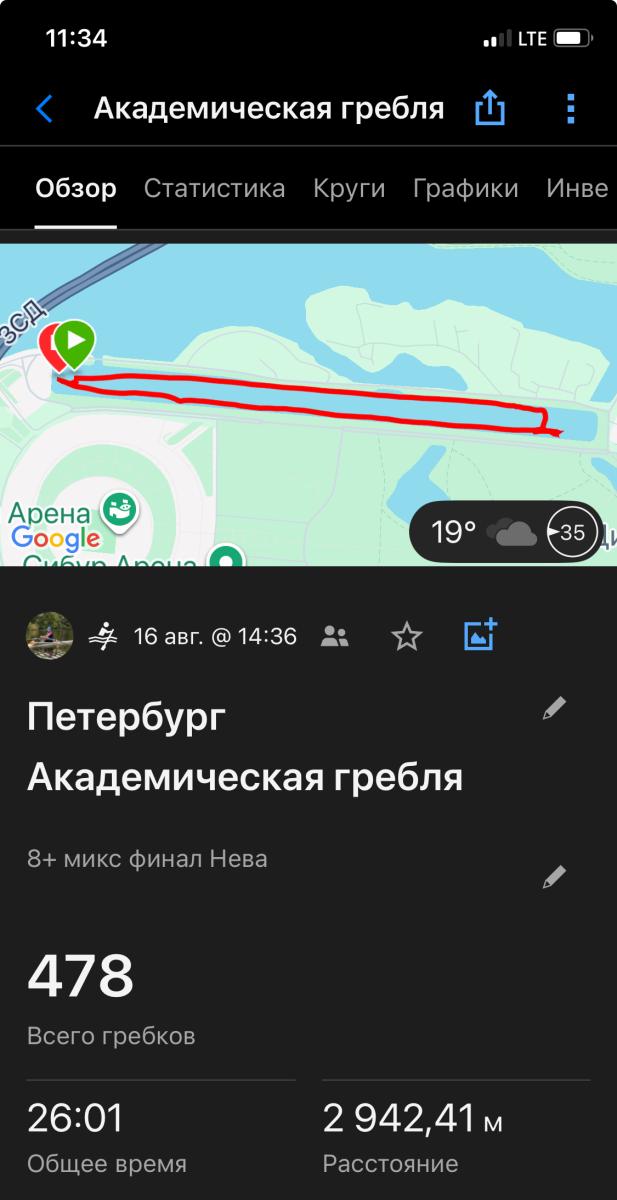Image resolution: width=617 pixels, height=1200 pixels.
Task: Open the three-dot overflow menu
Action: point(570,108)
